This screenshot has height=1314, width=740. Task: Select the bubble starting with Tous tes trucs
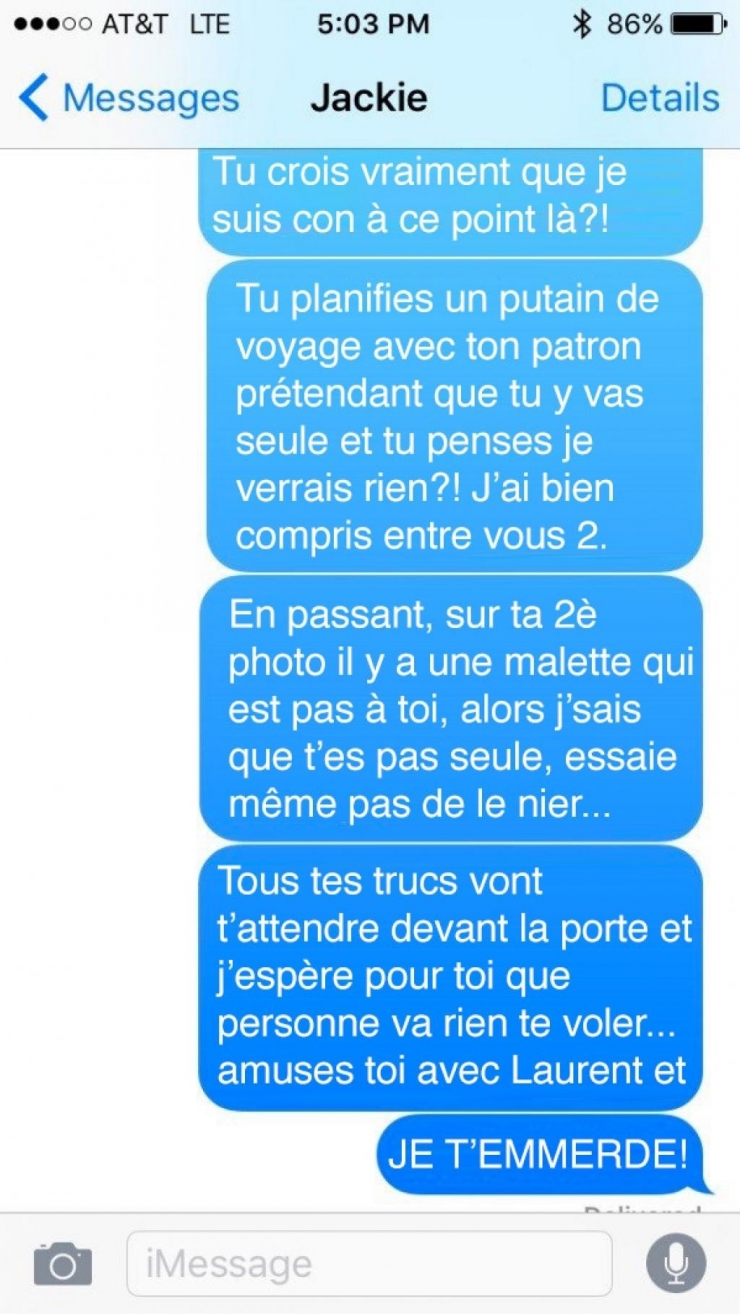[451, 975]
